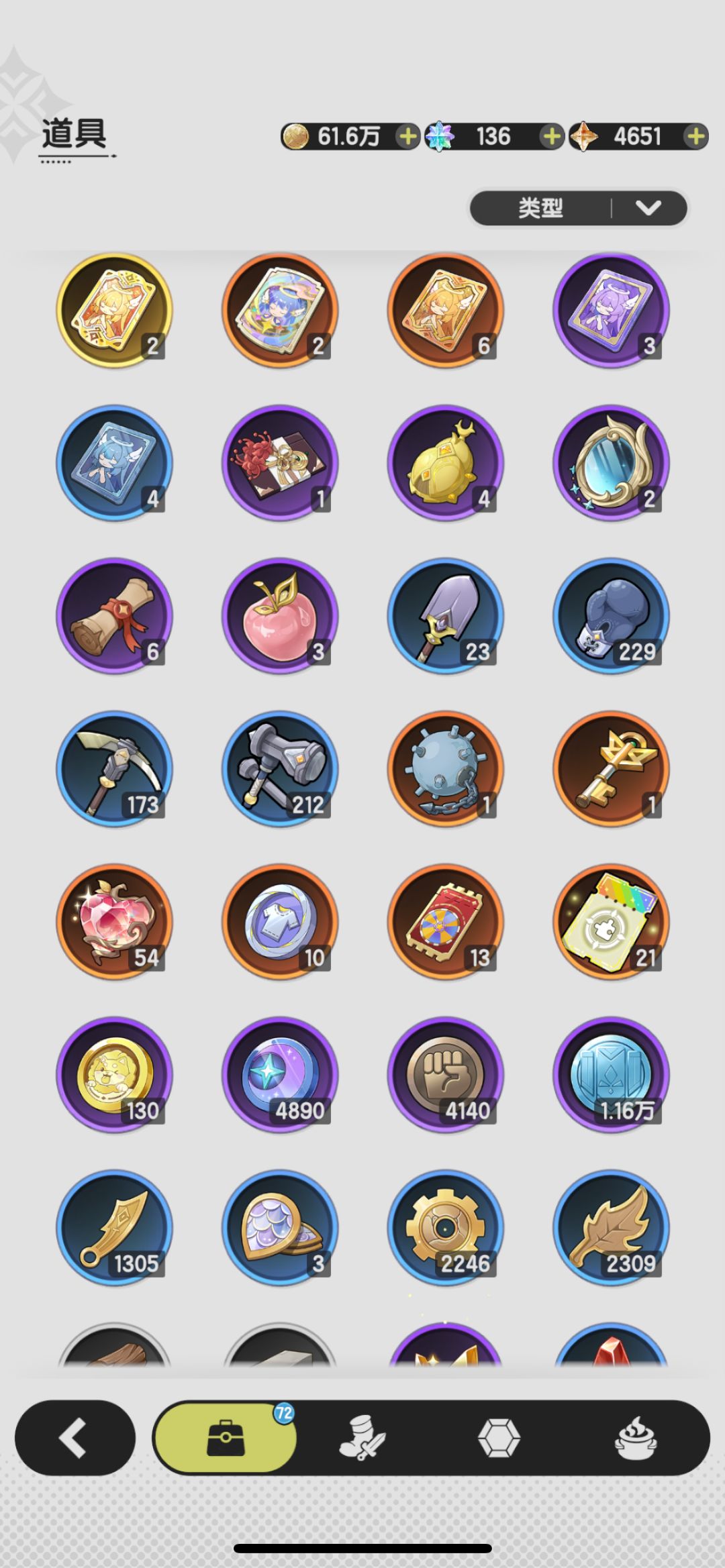This screenshot has height=1568, width=725.
Task: Select the ornate mirror item
Action: pos(611,463)
